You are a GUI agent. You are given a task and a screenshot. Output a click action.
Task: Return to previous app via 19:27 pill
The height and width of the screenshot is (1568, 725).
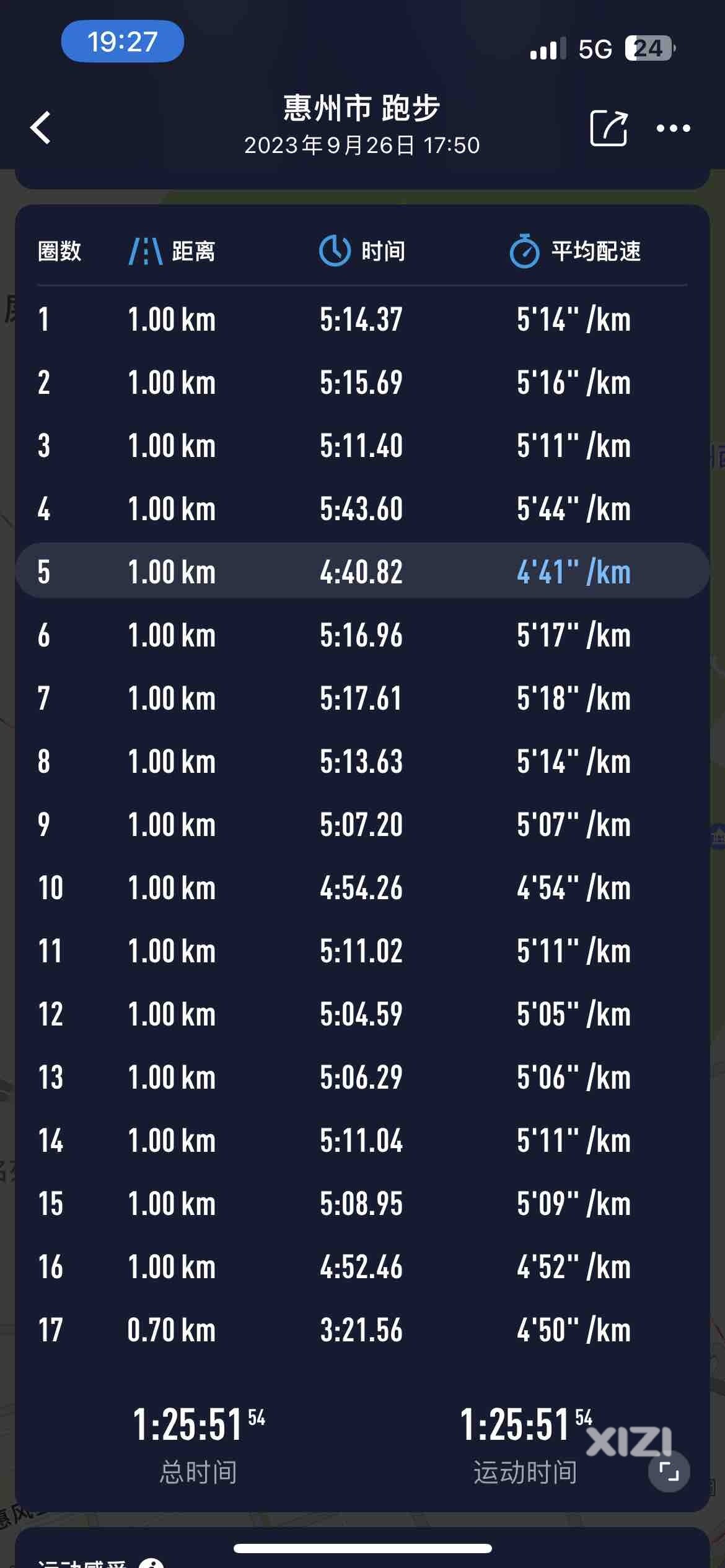point(123,41)
